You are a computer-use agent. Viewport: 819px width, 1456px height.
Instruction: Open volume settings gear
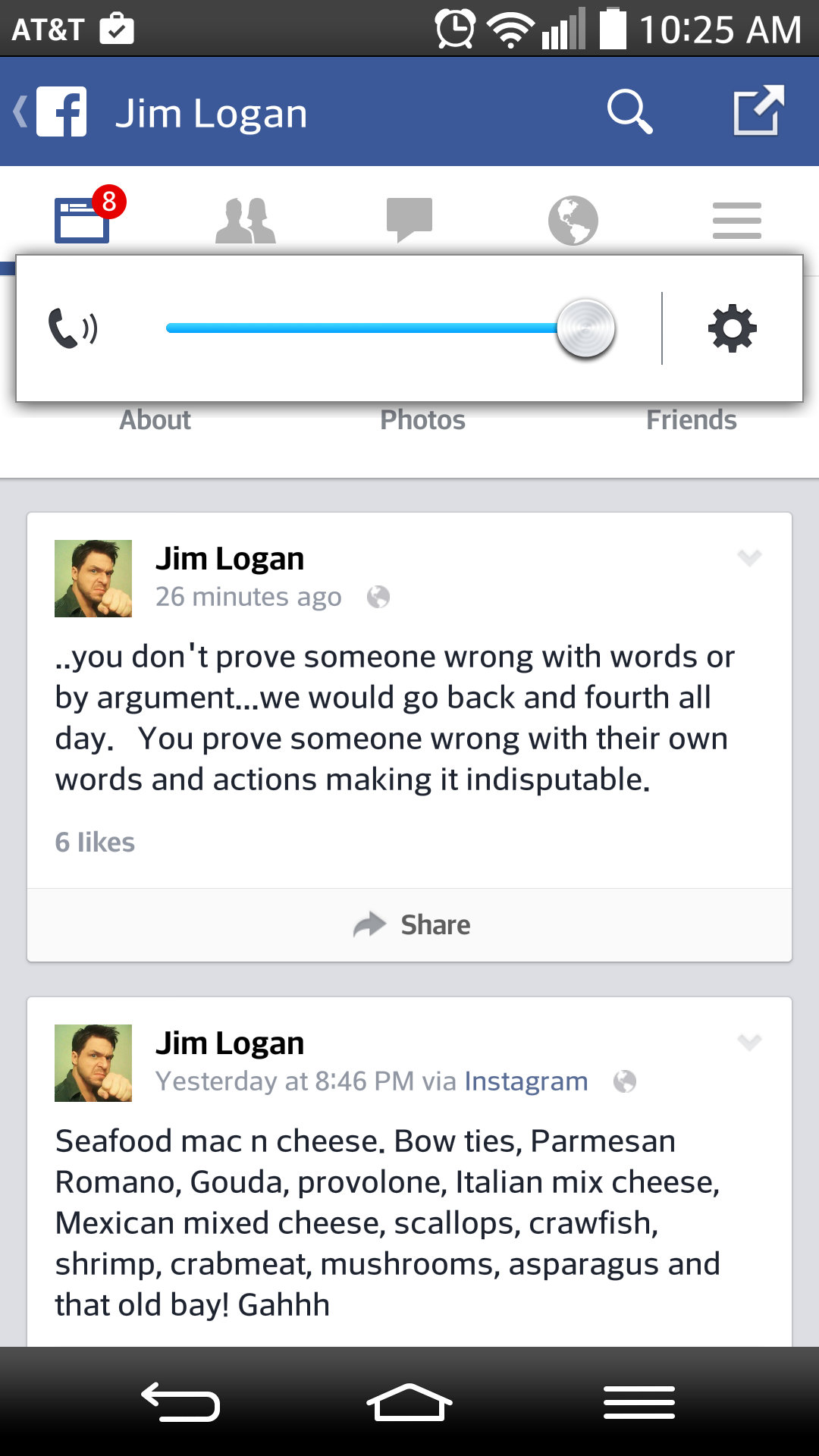(733, 328)
